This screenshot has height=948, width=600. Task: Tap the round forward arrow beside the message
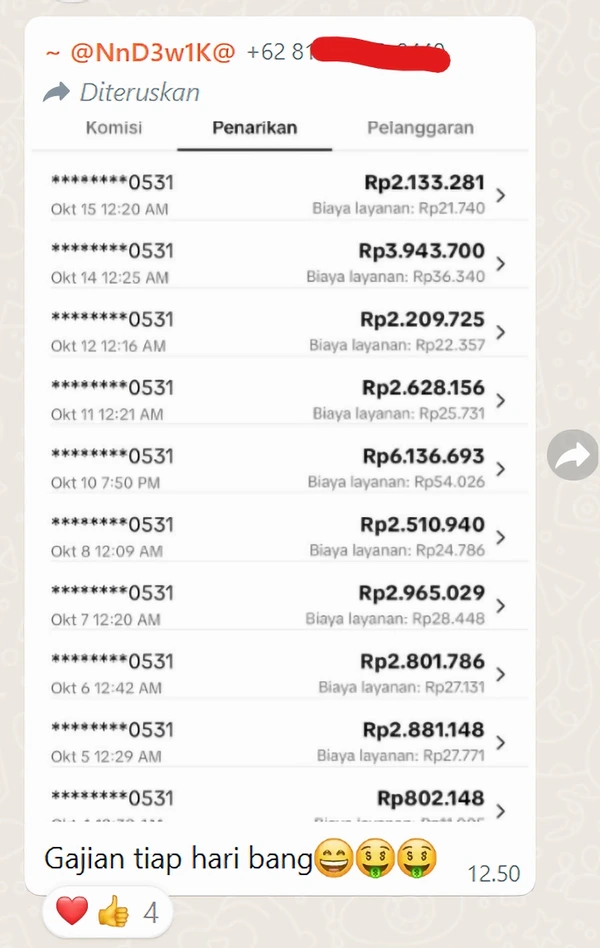572,455
